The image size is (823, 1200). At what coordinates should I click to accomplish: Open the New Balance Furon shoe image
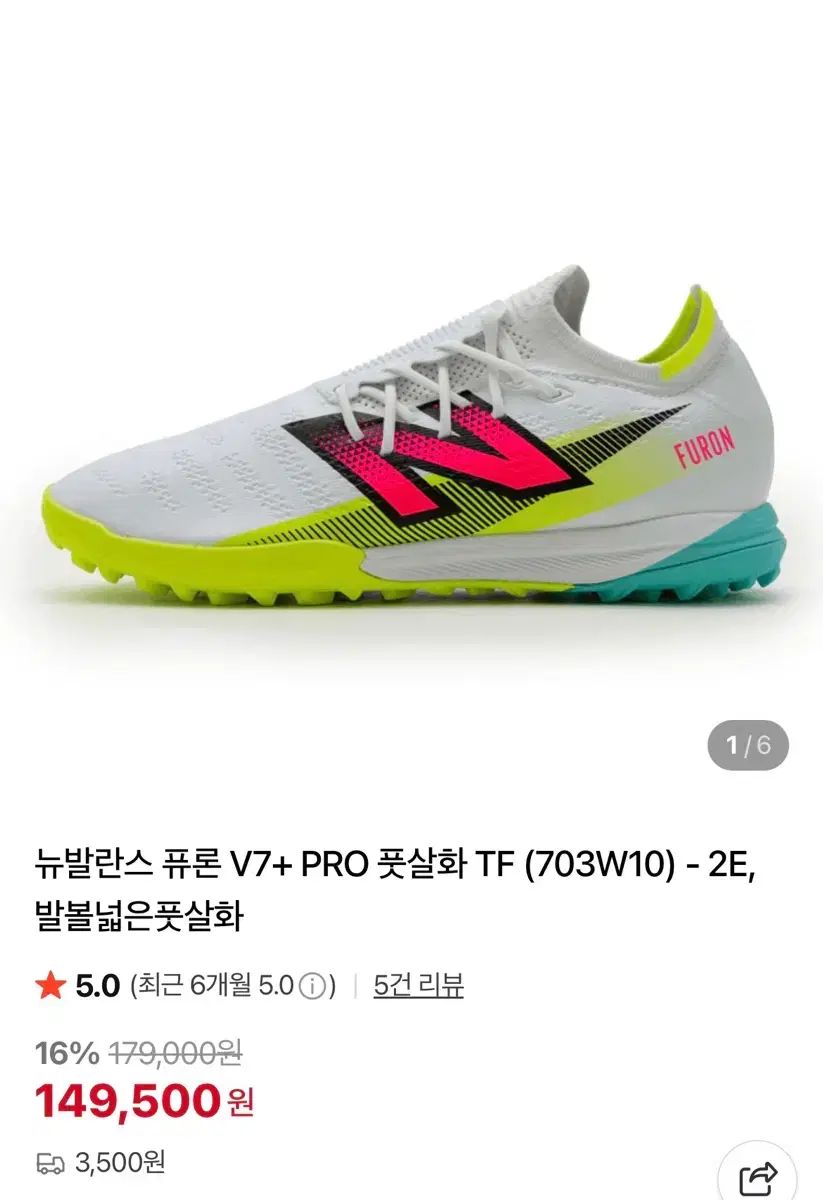click(x=412, y=440)
